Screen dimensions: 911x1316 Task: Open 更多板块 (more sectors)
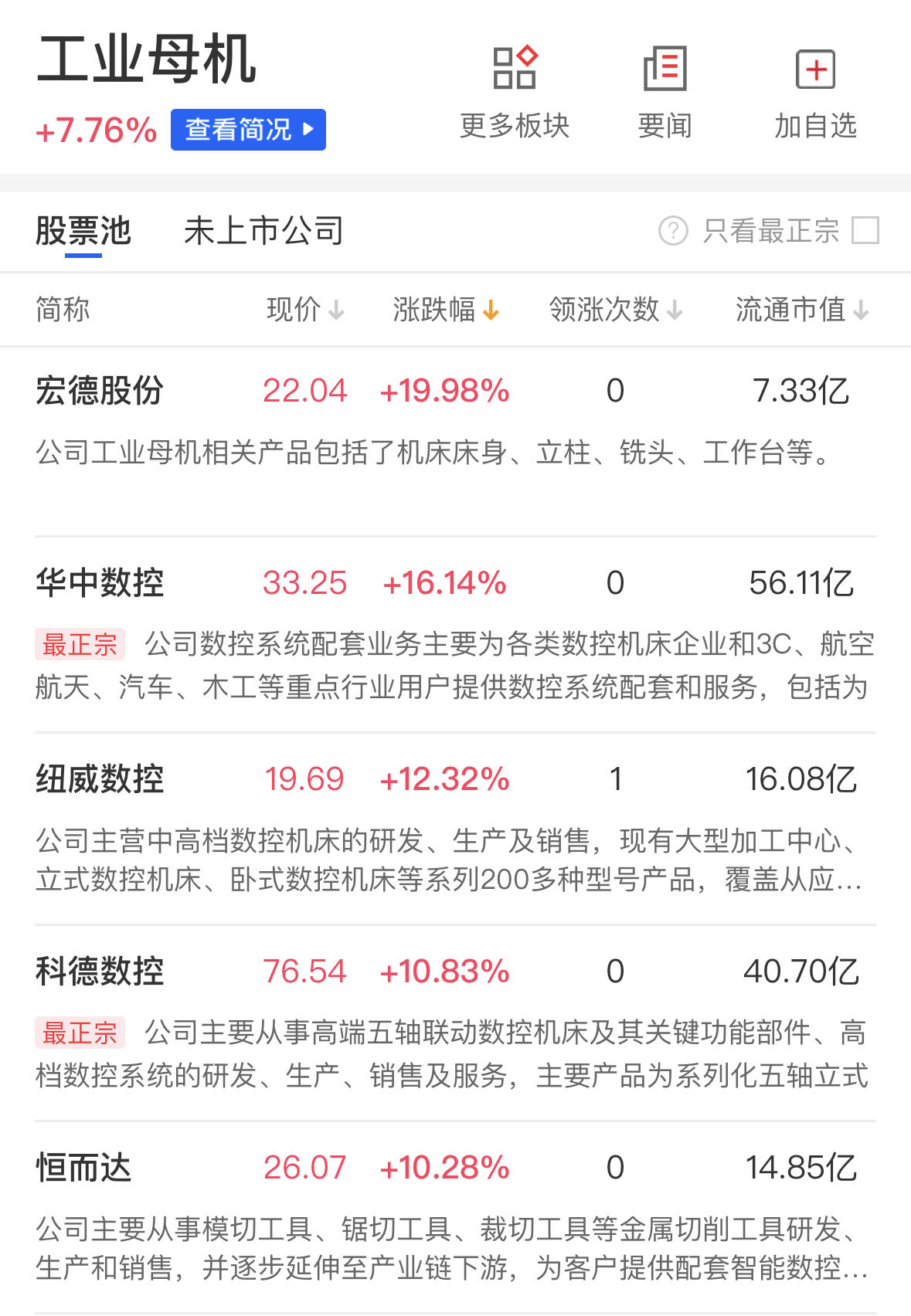[x=514, y=93]
